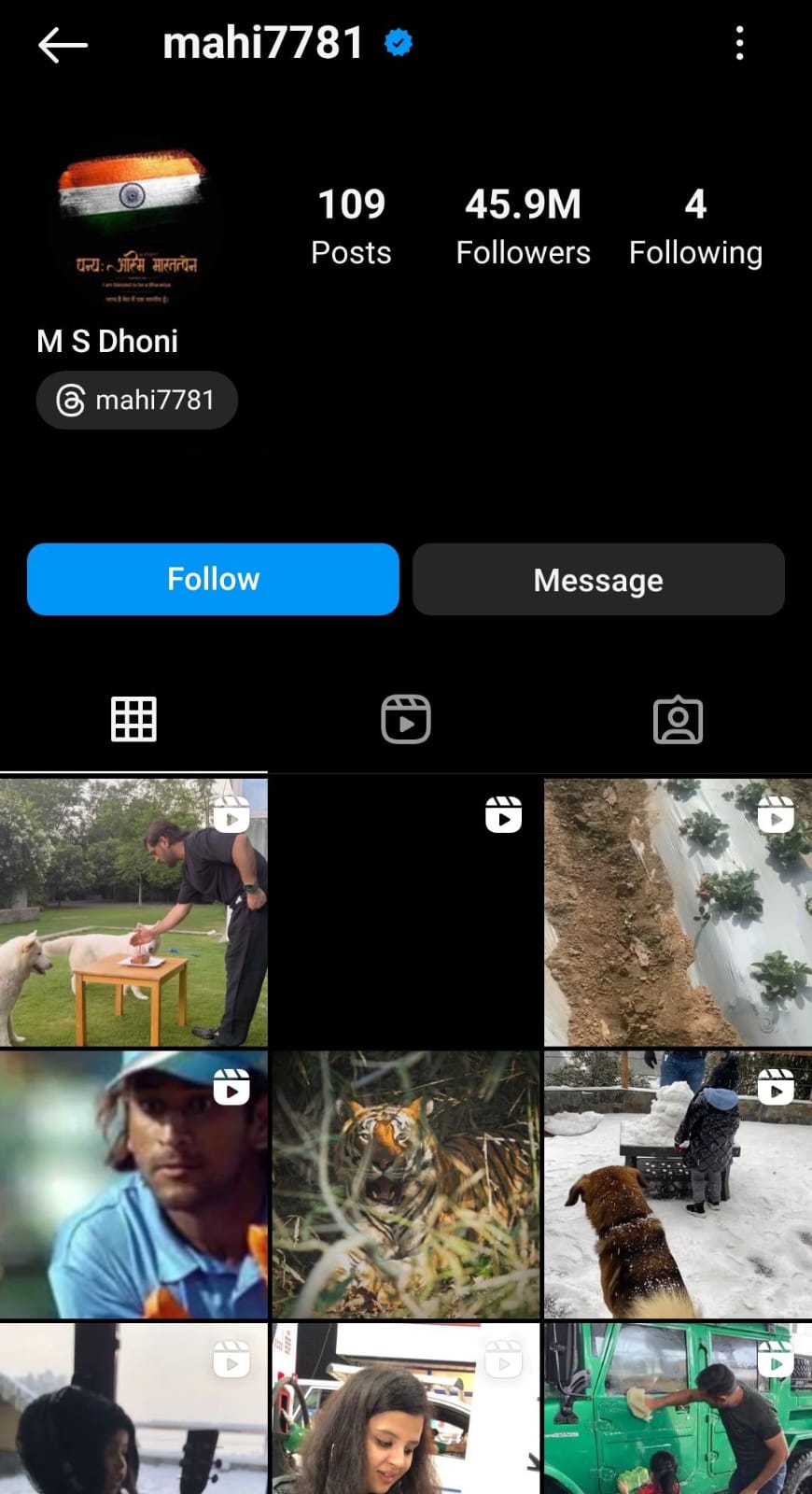The height and width of the screenshot is (1494, 812).
Task: Open the green jeep washing reel
Action: pos(679,1410)
